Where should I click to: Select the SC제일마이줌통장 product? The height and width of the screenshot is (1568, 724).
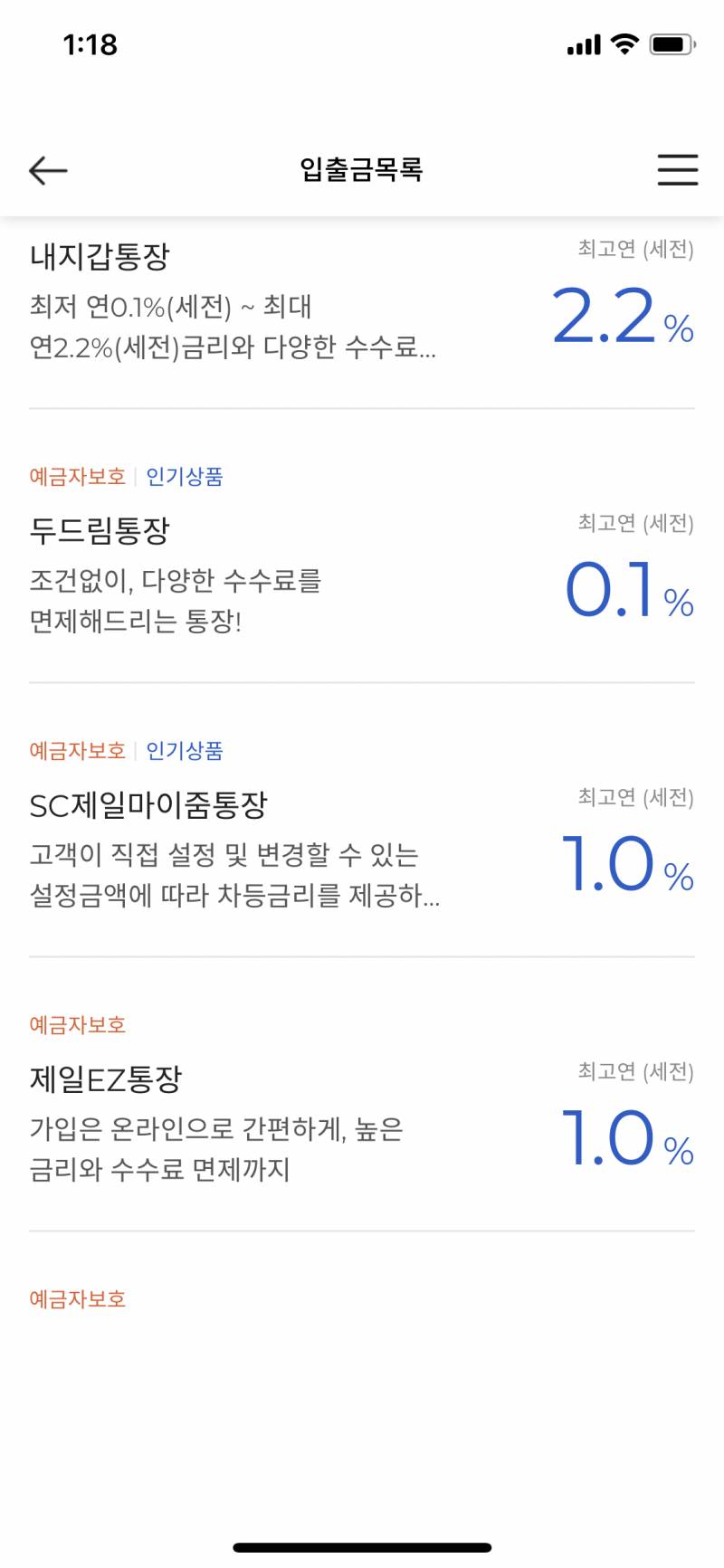(151, 803)
